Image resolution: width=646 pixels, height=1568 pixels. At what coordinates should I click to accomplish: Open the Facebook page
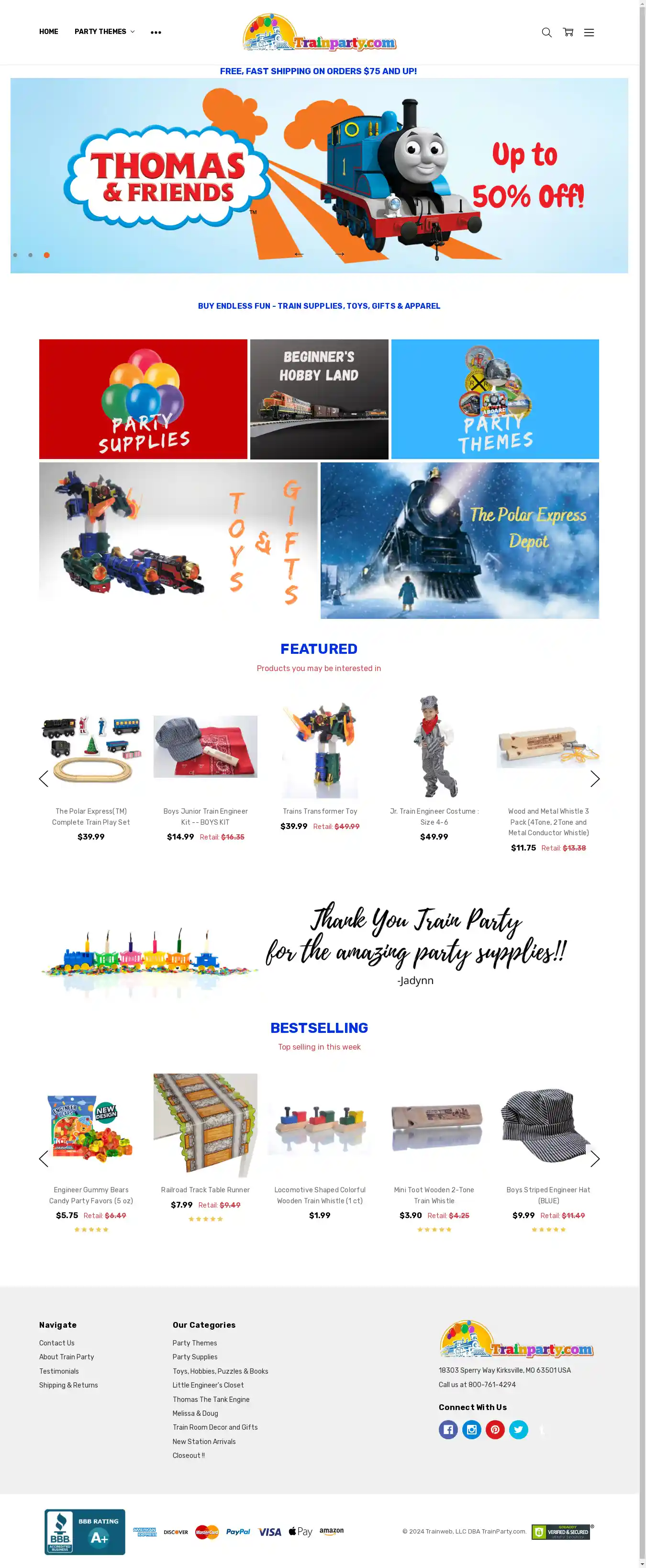pyautogui.click(x=448, y=1429)
